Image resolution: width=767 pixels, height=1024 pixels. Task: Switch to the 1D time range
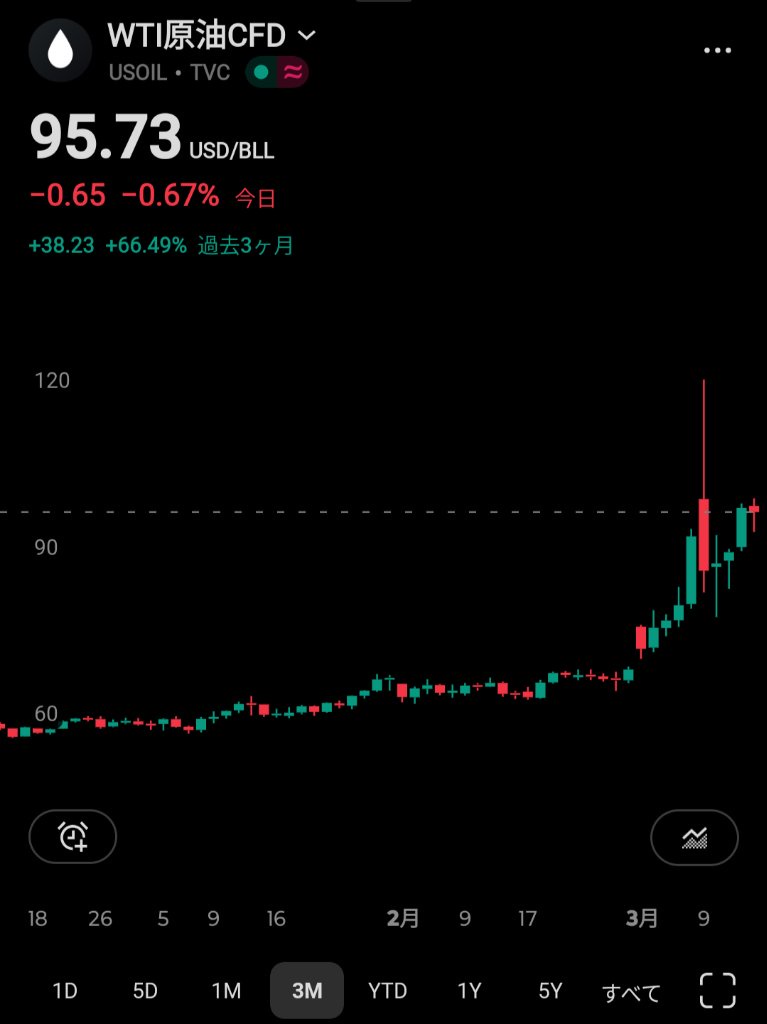pos(65,991)
